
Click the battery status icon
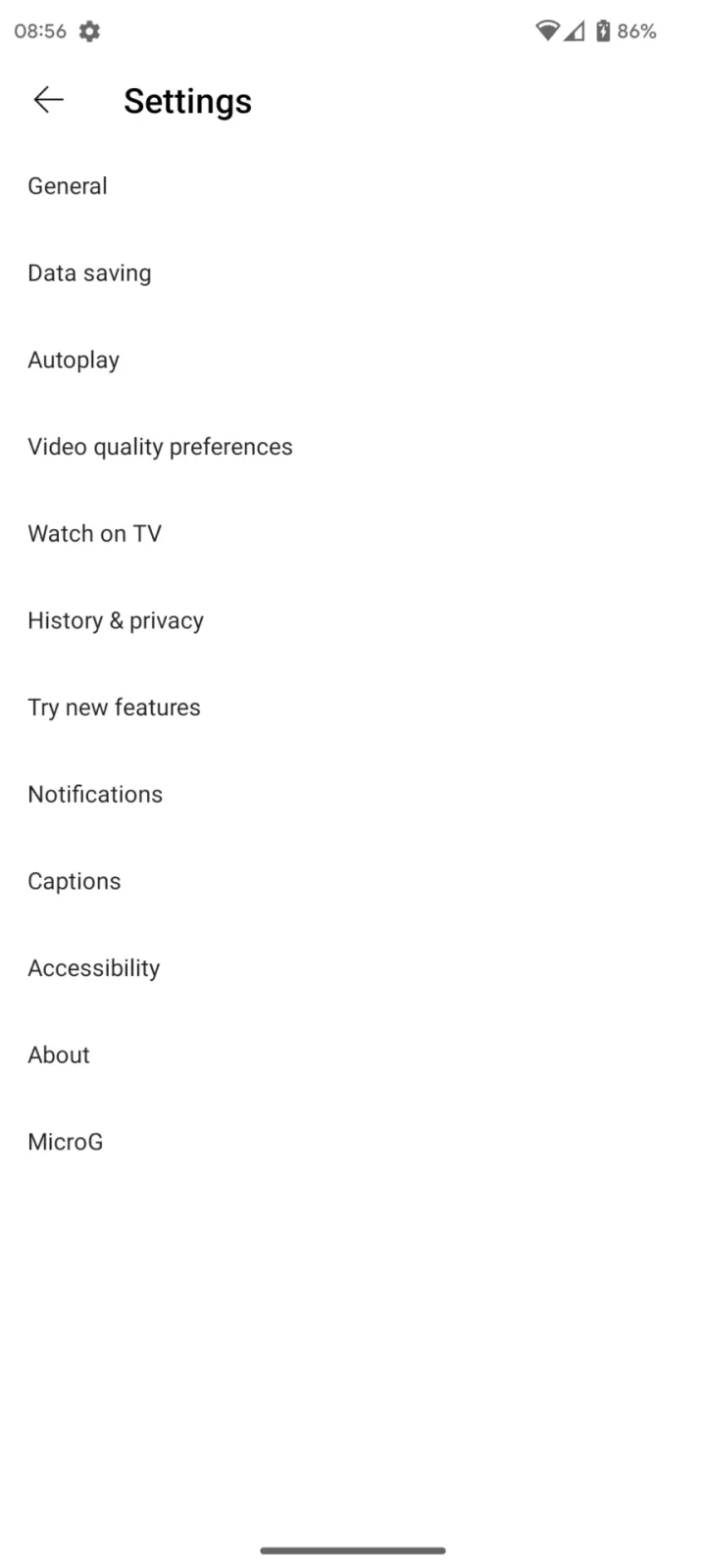click(x=604, y=30)
